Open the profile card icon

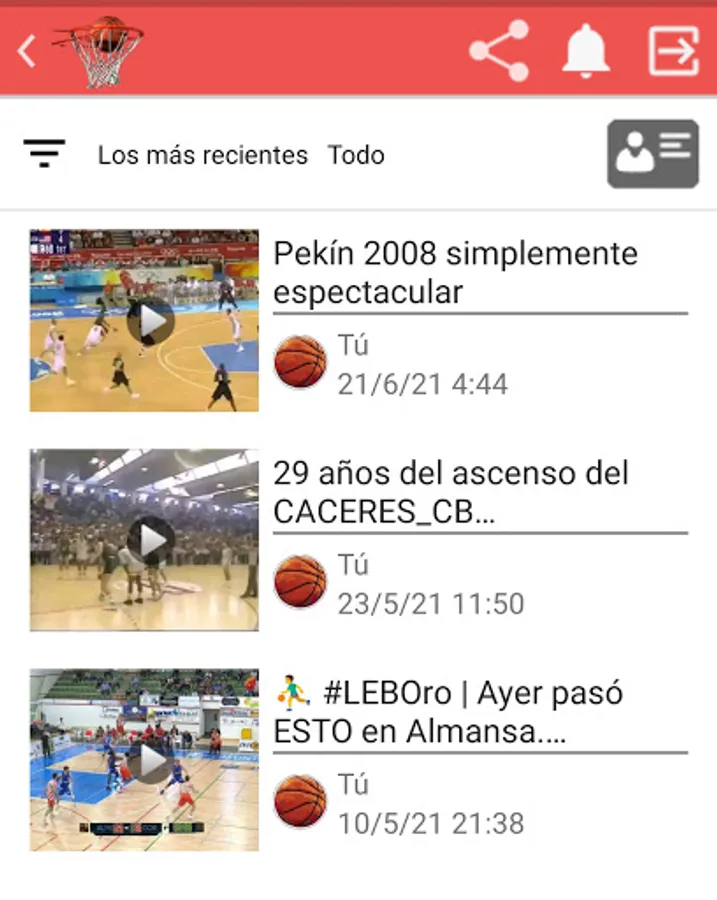652,154
